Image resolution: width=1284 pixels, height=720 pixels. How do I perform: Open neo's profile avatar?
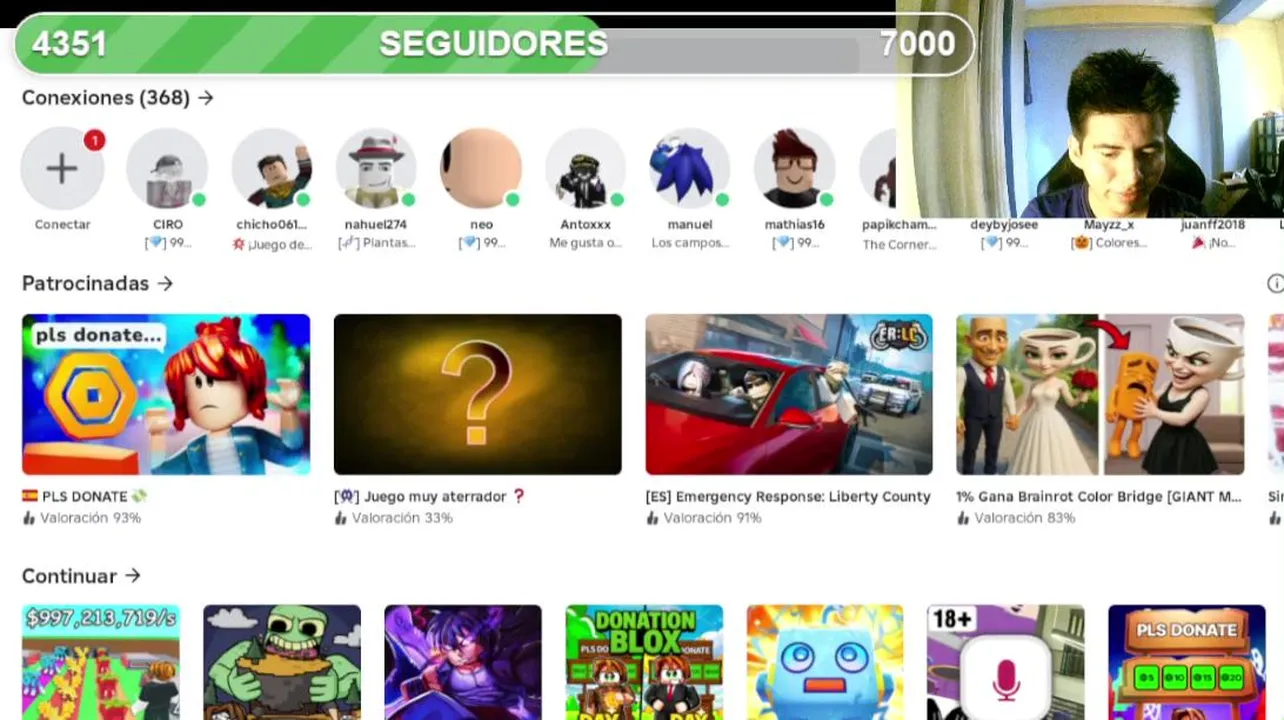(x=481, y=168)
